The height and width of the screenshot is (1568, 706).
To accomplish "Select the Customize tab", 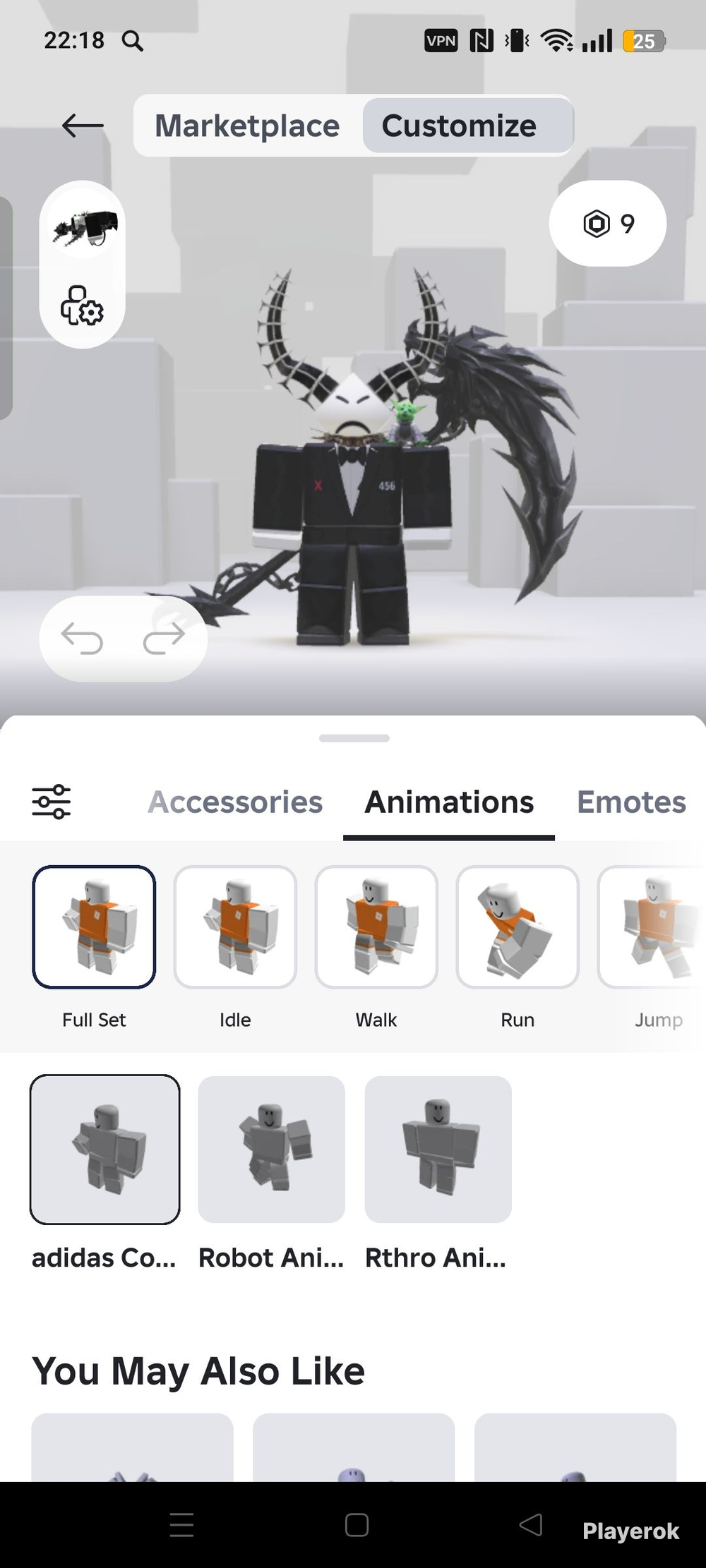I will pos(460,126).
